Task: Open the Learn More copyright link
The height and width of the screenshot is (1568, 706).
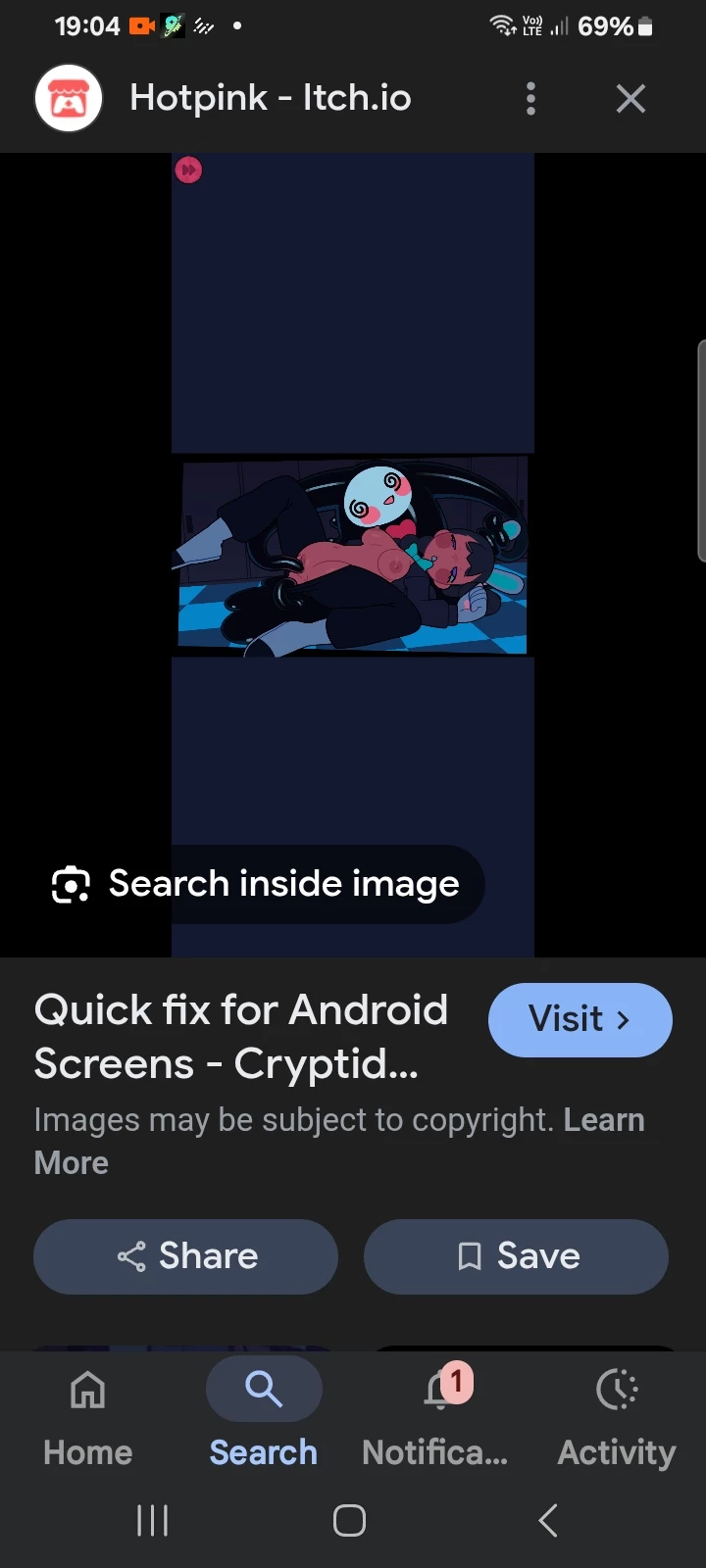Action: tap(603, 1120)
